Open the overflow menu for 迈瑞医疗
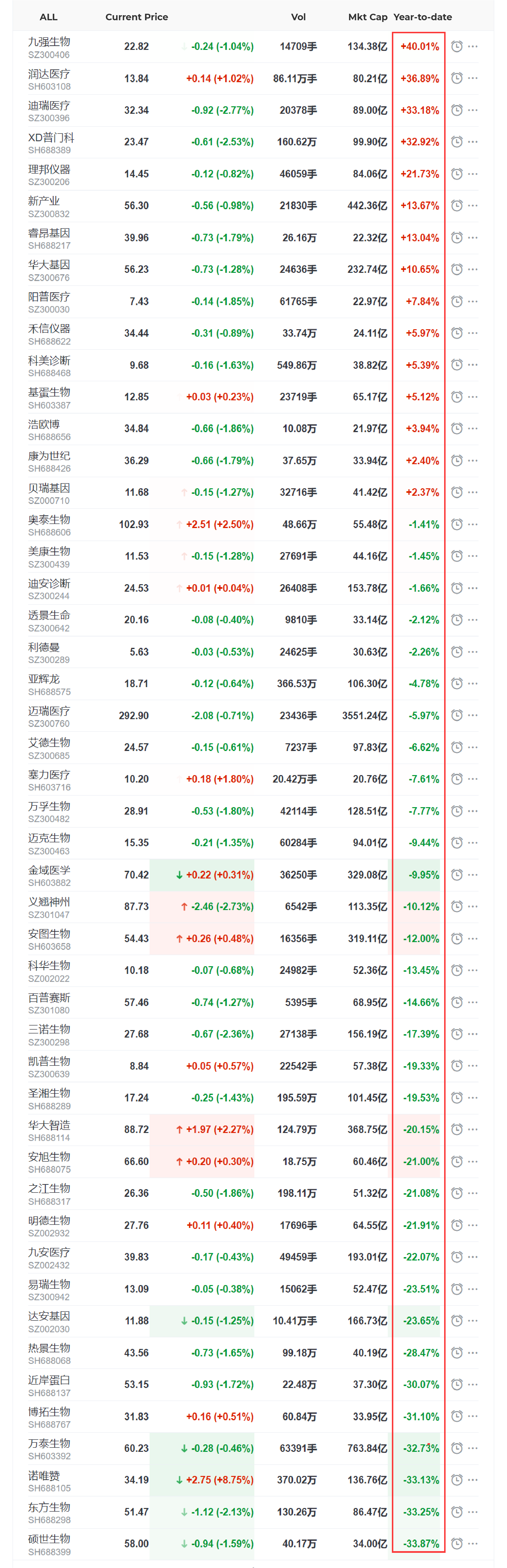 tap(473, 715)
